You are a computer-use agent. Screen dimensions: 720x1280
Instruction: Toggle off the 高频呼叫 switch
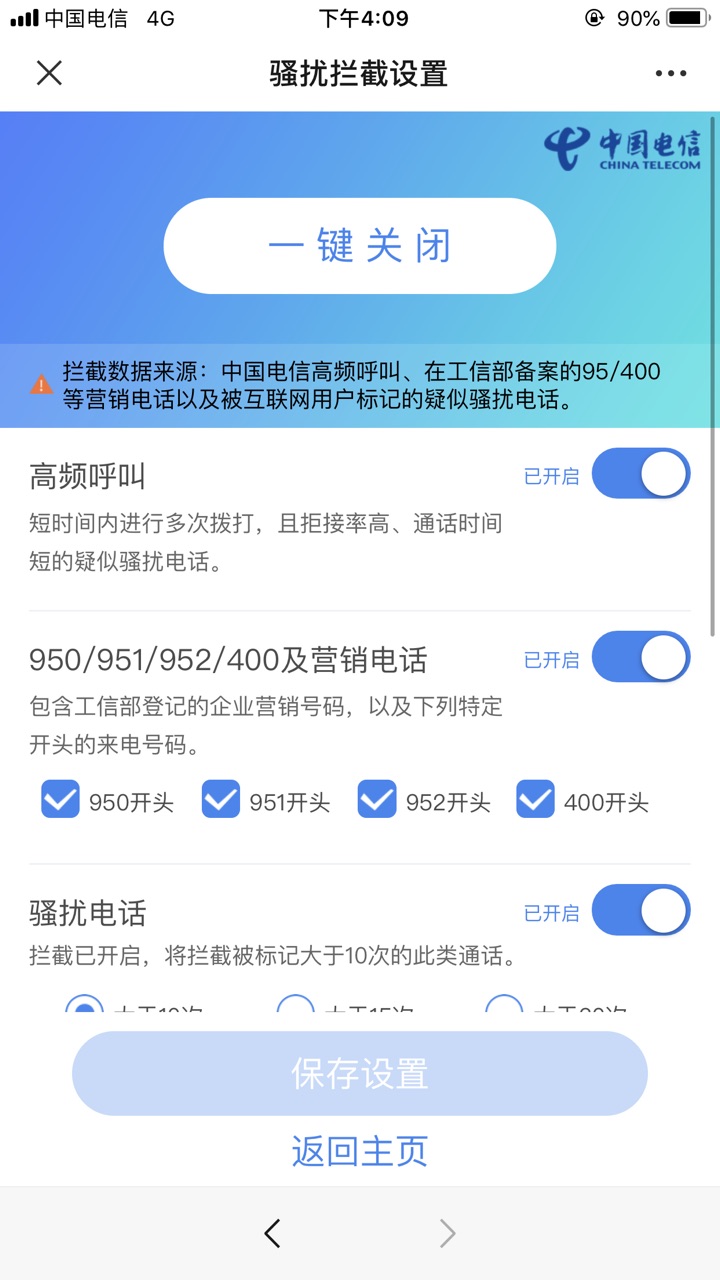[641, 474]
